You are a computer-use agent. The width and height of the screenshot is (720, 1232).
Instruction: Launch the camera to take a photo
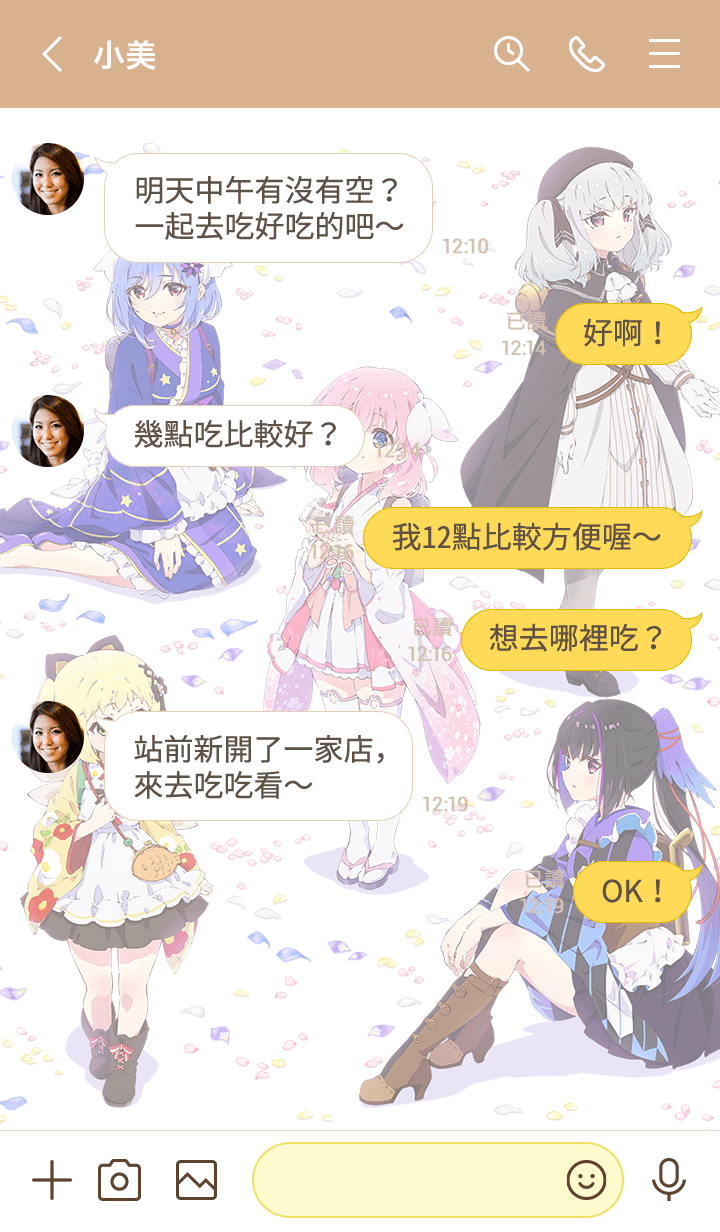(x=119, y=1181)
